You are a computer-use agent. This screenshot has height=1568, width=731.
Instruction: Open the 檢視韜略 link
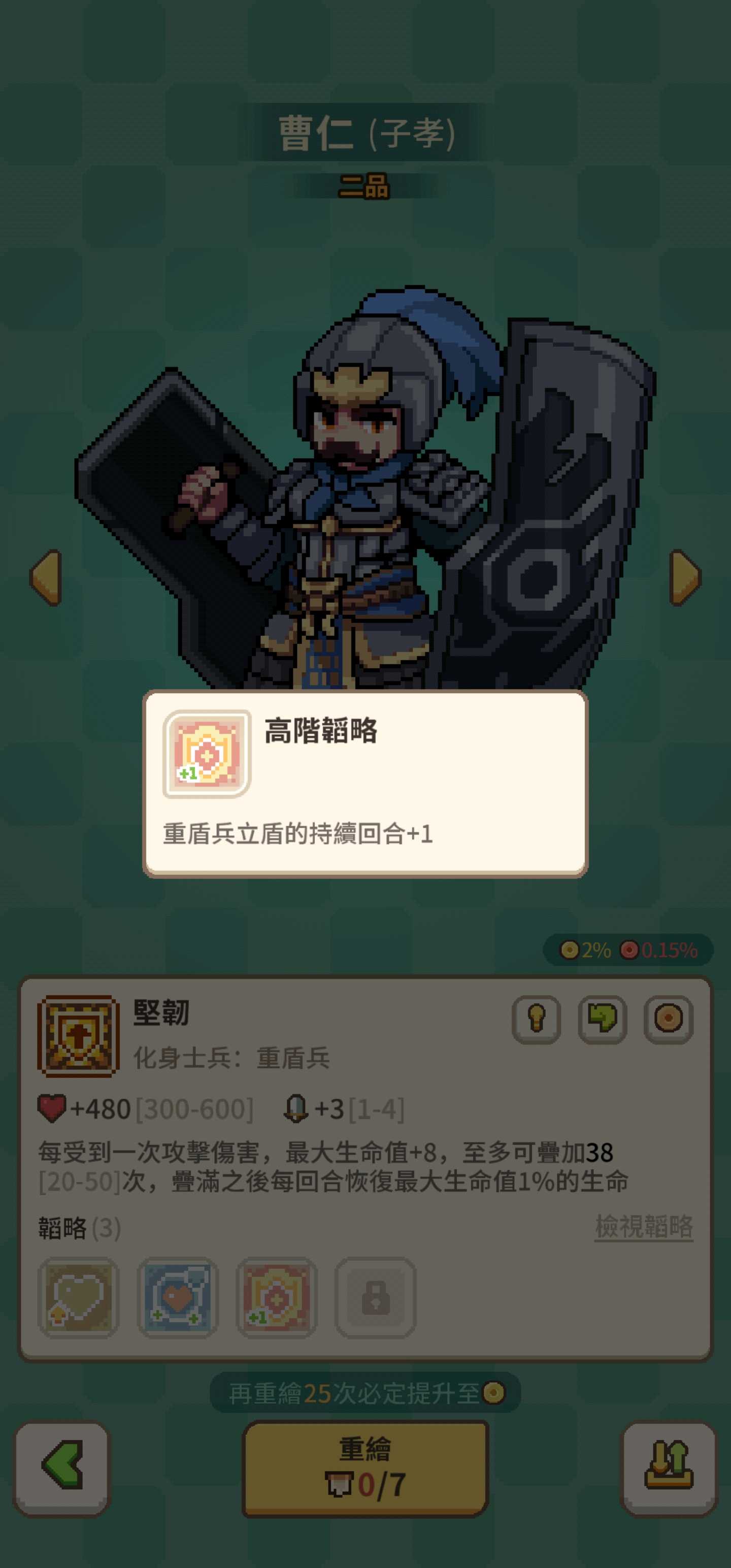click(x=643, y=1226)
